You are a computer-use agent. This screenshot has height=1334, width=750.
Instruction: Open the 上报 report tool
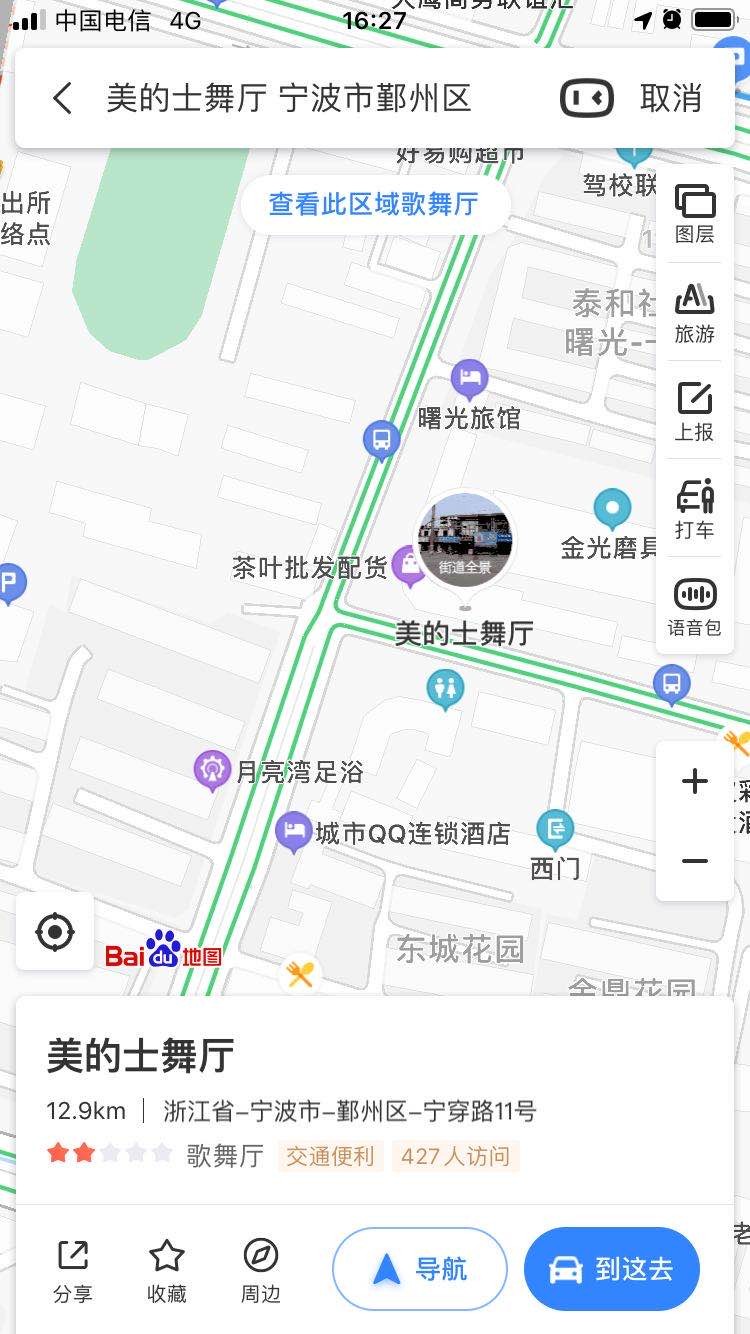(694, 410)
